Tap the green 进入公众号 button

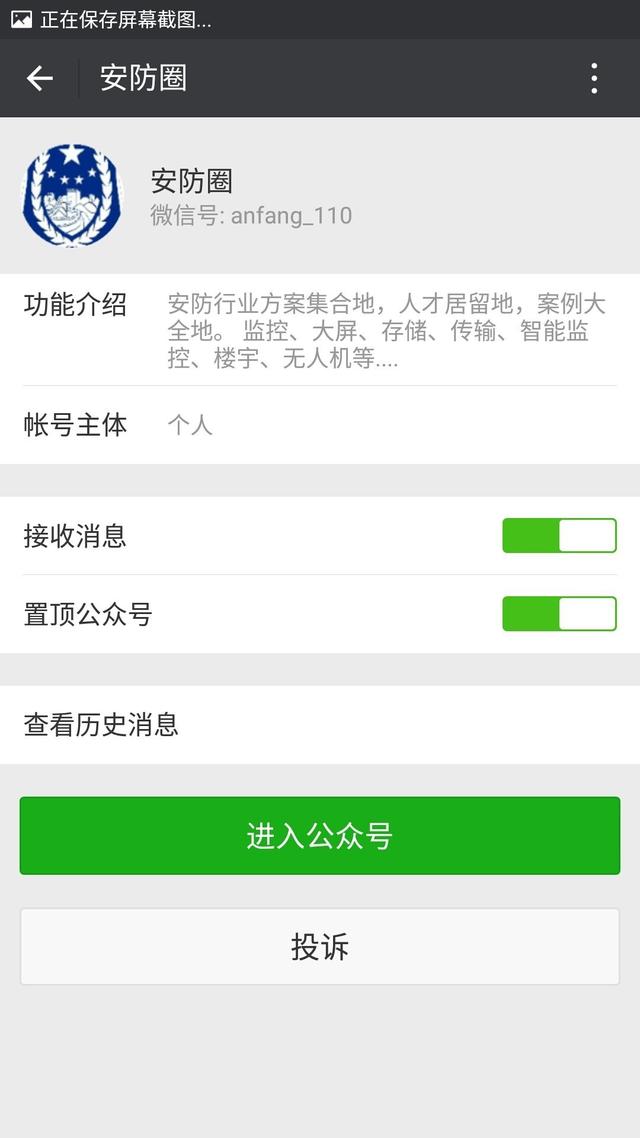pos(320,836)
